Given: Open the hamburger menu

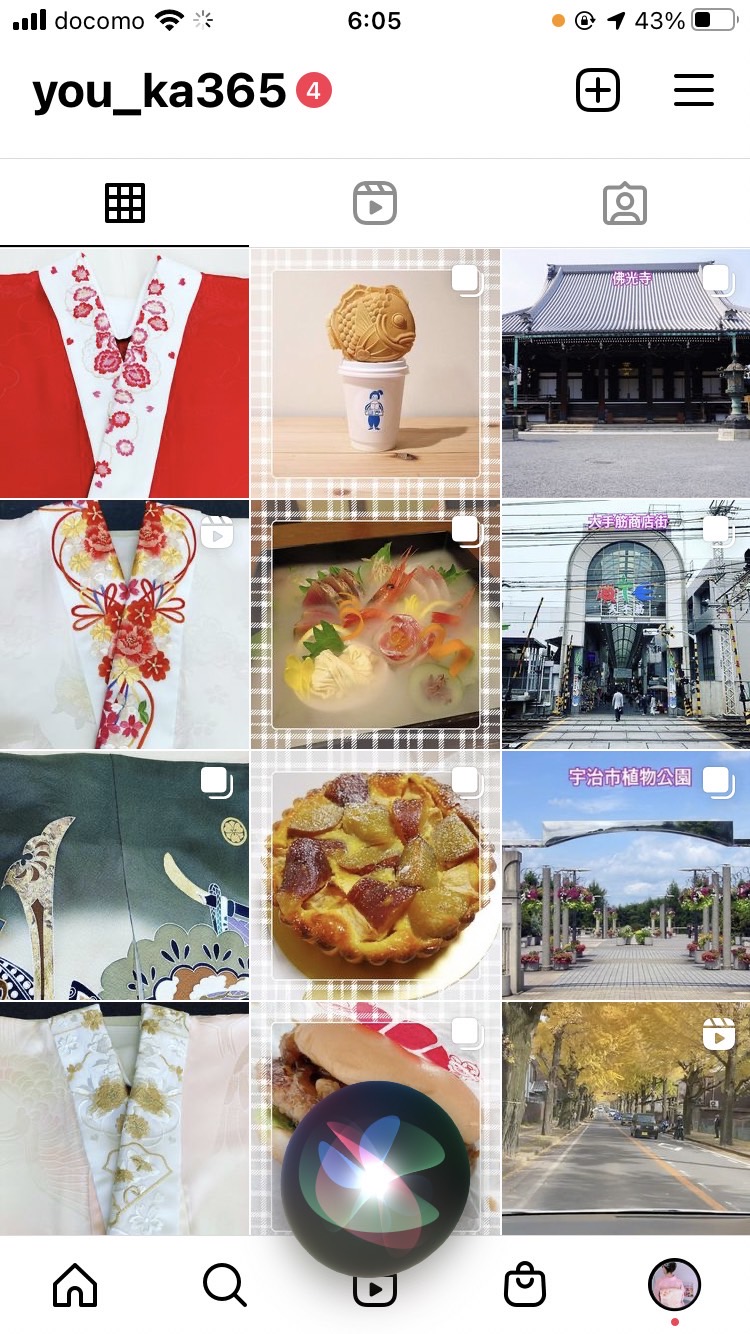Looking at the screenshot, I should point(693,91).
